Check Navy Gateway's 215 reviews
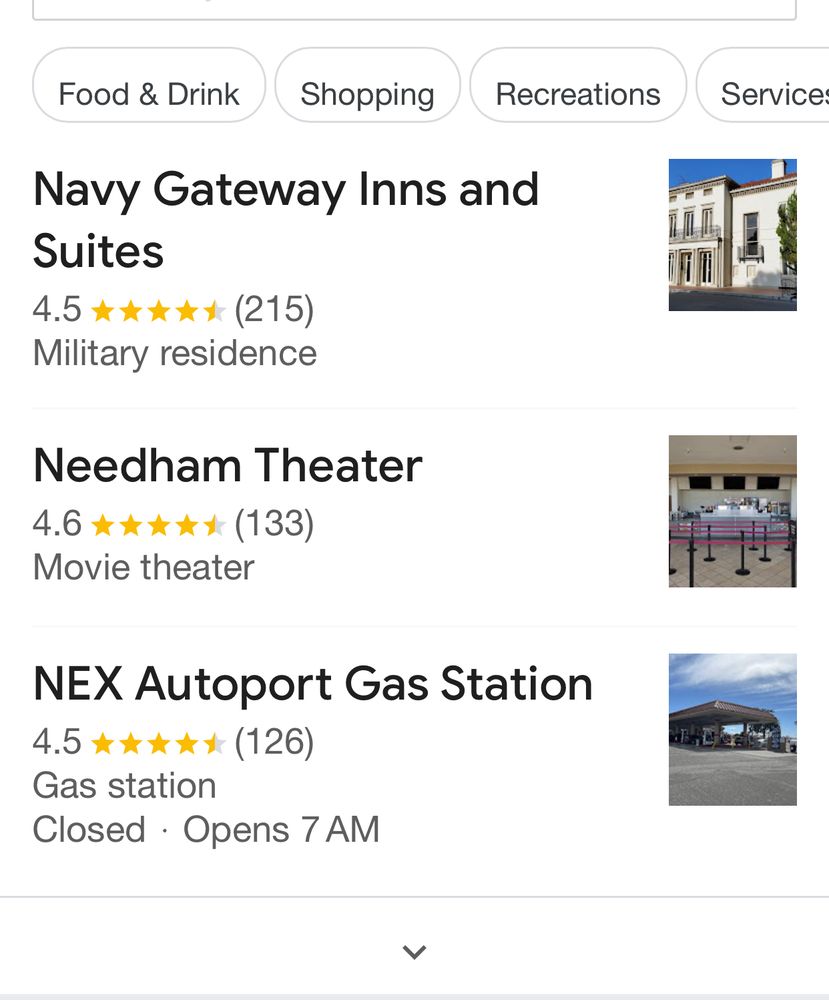 [271, 310]
